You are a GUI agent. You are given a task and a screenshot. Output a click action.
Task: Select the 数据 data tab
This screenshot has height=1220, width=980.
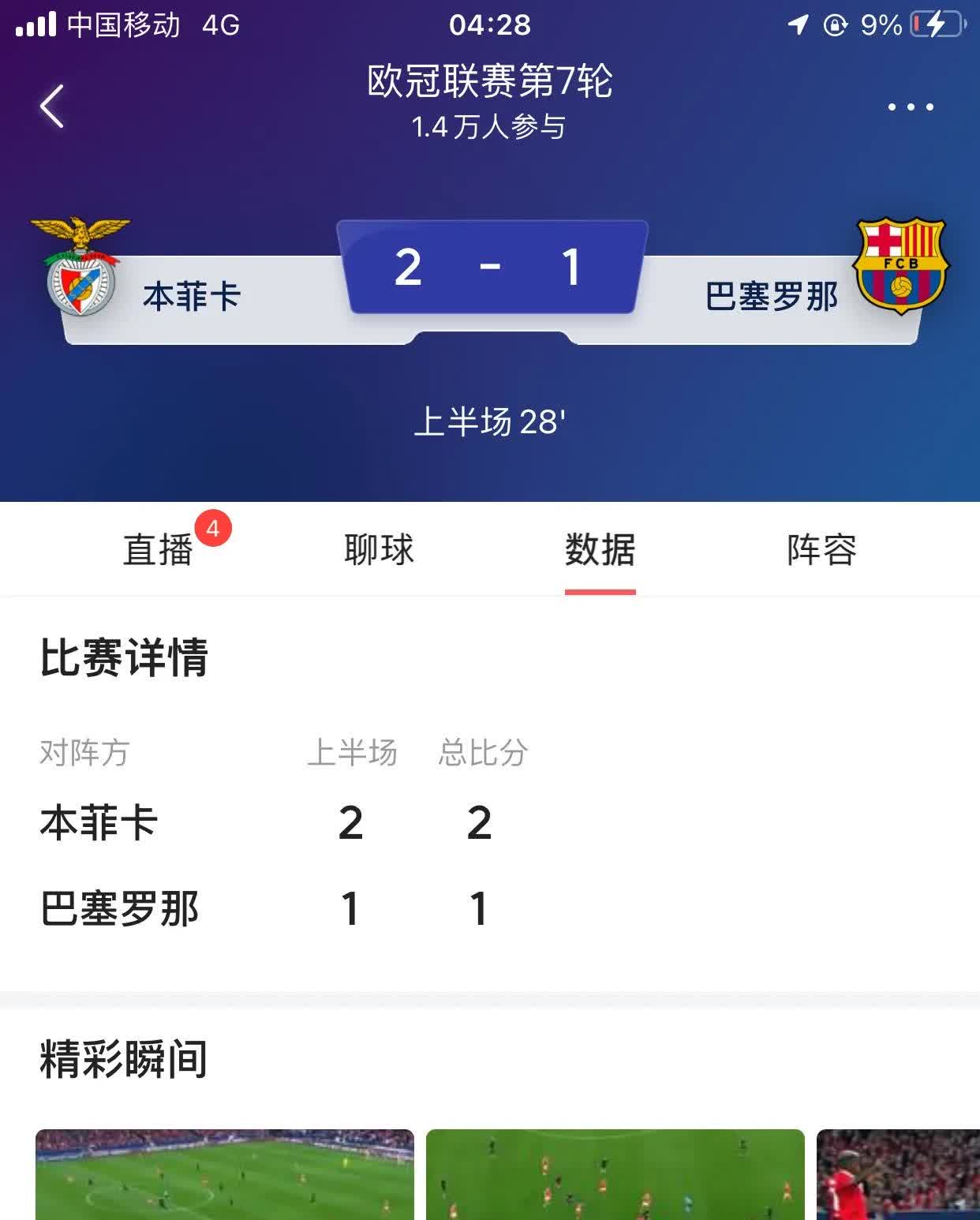601,550
